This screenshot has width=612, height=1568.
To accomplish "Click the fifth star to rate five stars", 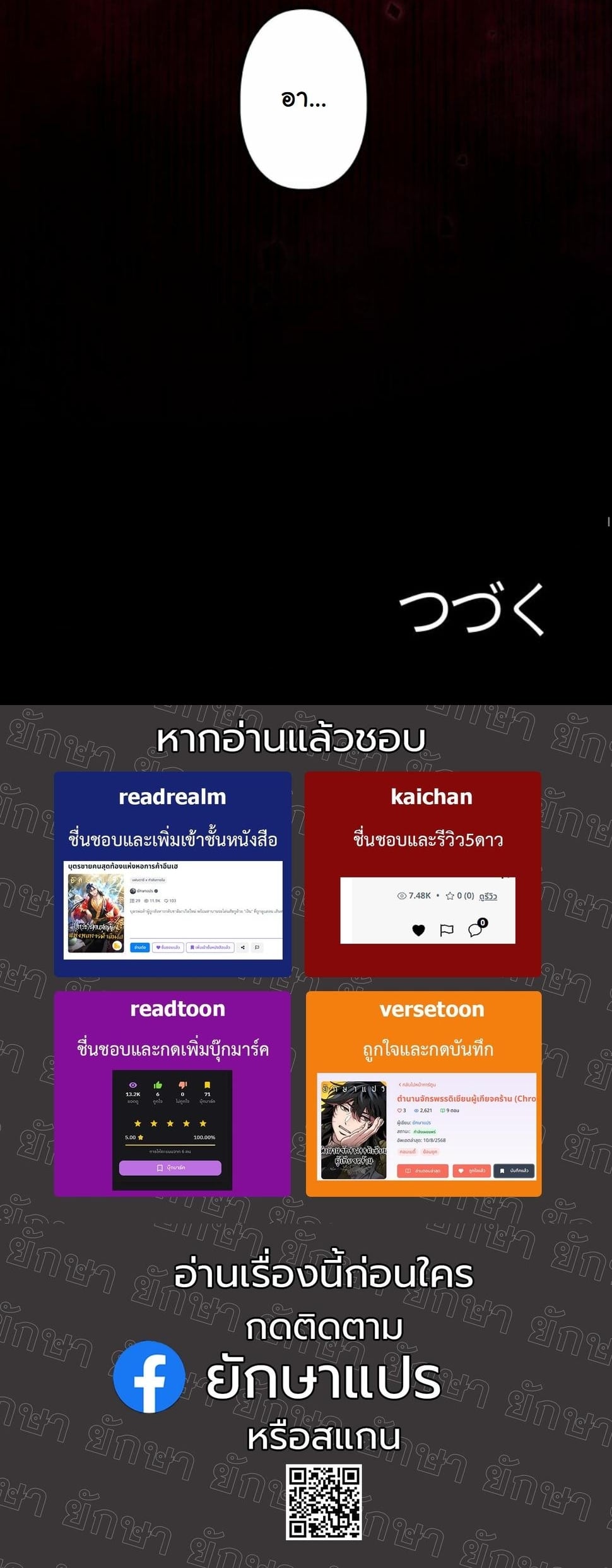I will (x=203, y=1123).
